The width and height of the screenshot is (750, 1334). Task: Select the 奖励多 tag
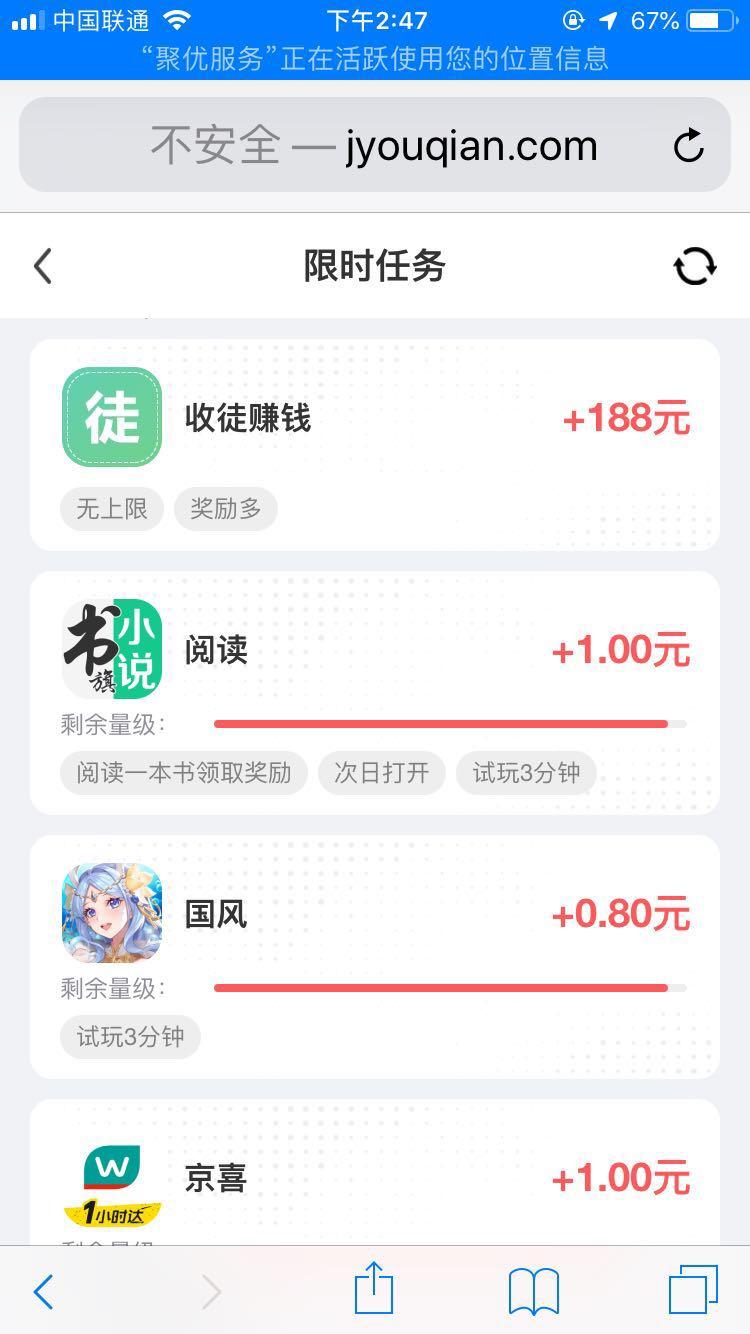225,508
